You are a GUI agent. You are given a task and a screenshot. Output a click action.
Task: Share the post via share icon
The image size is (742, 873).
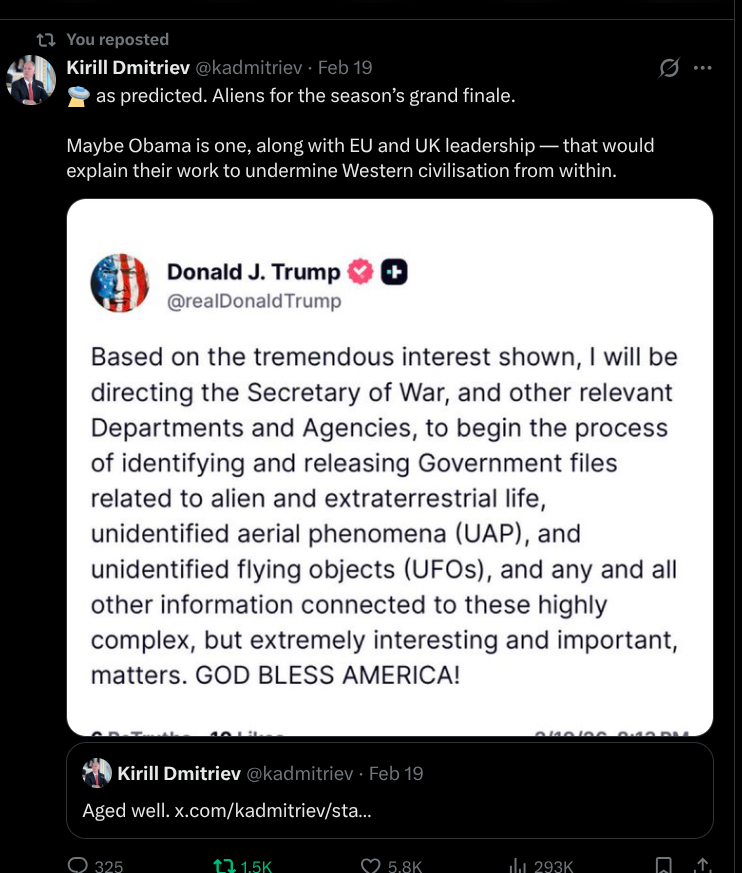pyautogui.click(x=703, y=865)
